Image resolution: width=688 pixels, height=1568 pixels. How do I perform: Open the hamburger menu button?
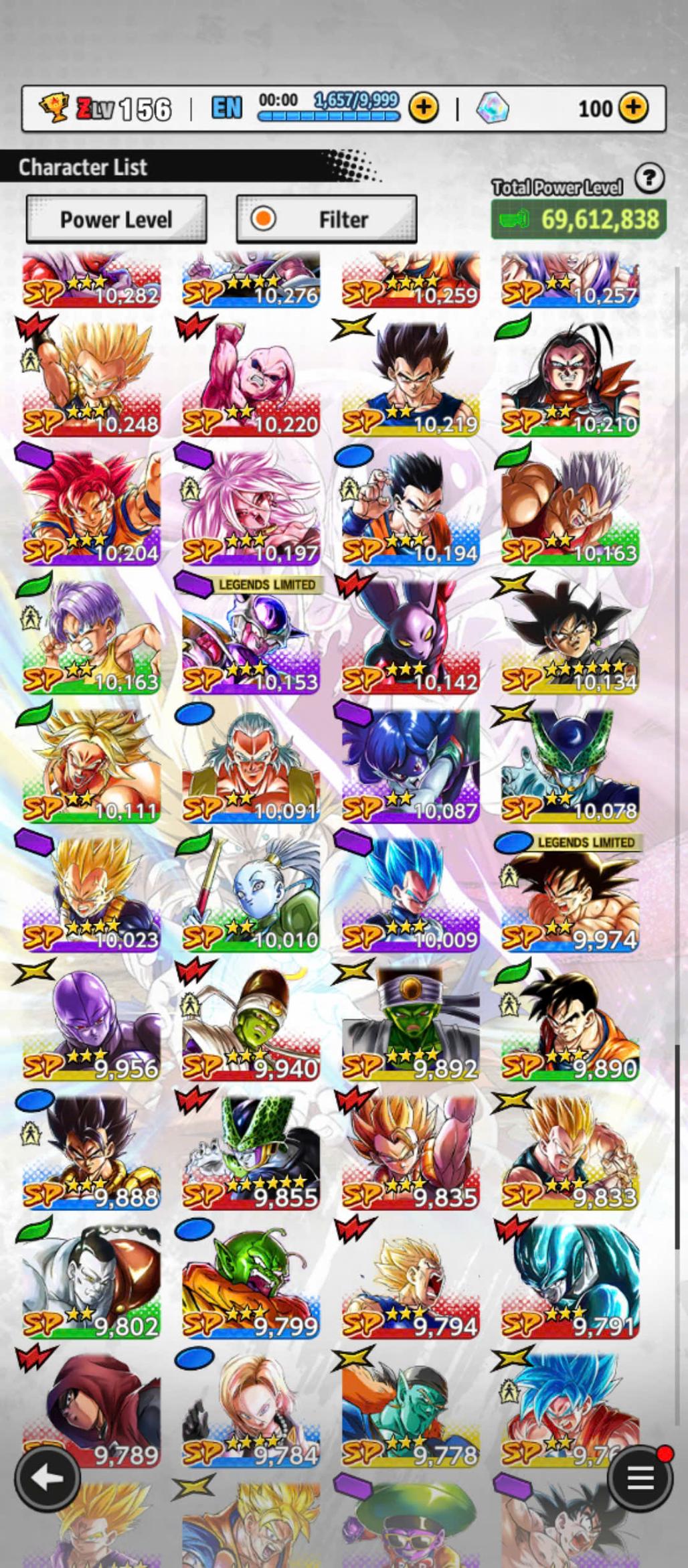click(x=640, y=1478)
